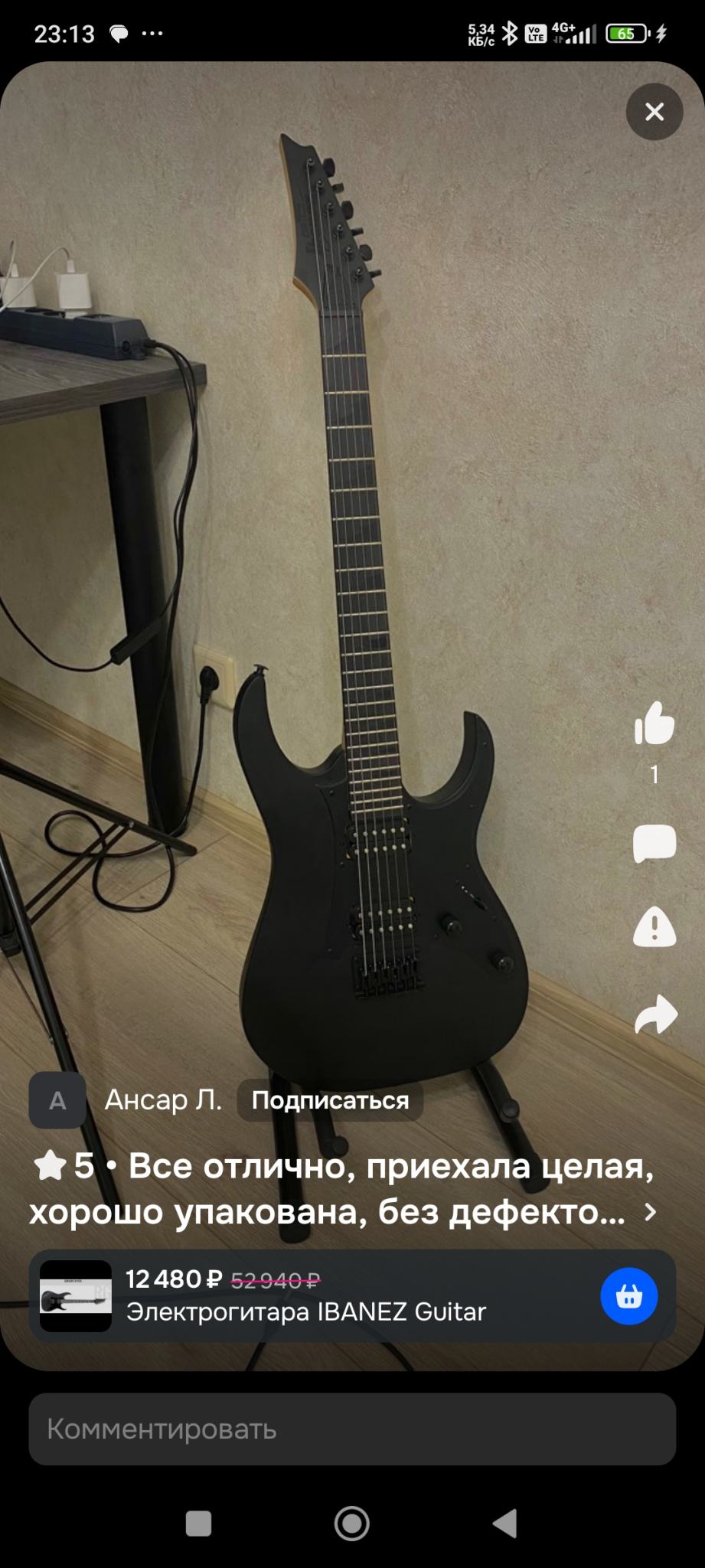The width and height of the screenshot is (705, 1568).
Task: Open Электрогитара IBANEZ Guitar product card
Action: point(306,1295)
